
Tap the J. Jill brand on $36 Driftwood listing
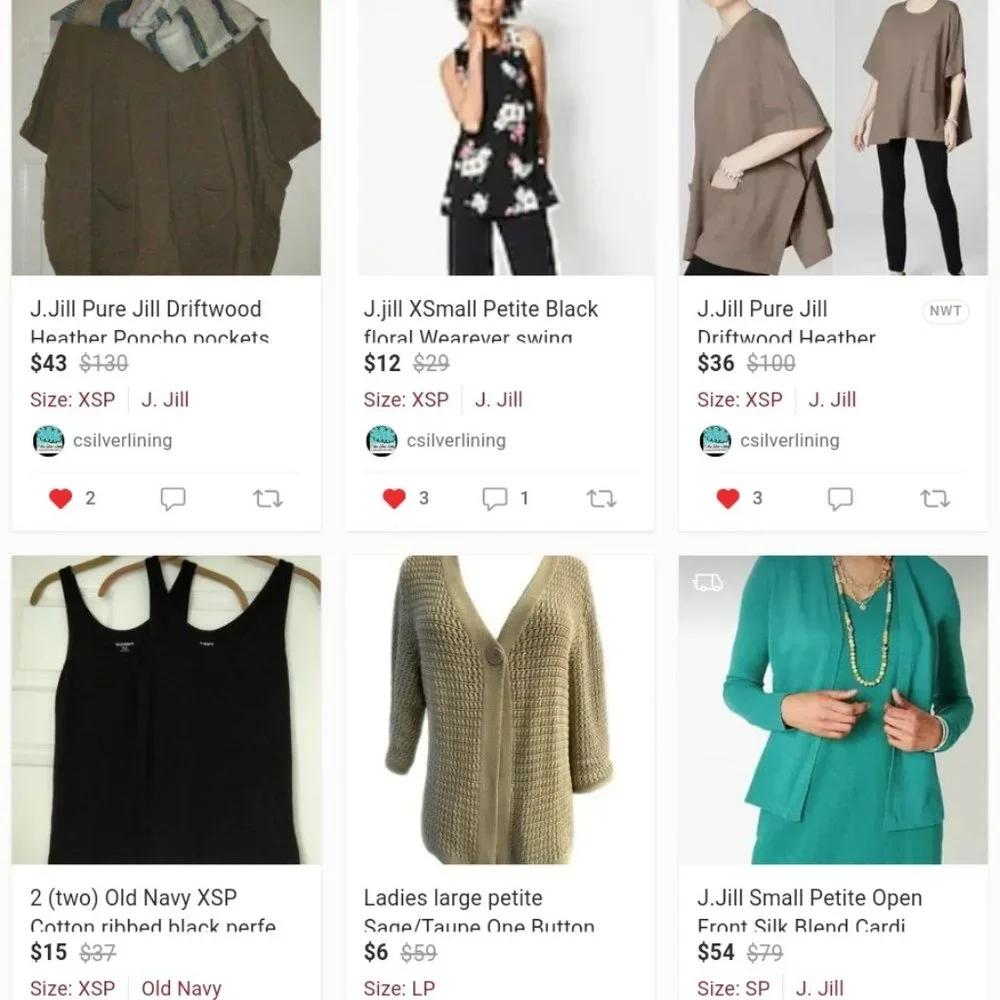[x=832, y=400]
